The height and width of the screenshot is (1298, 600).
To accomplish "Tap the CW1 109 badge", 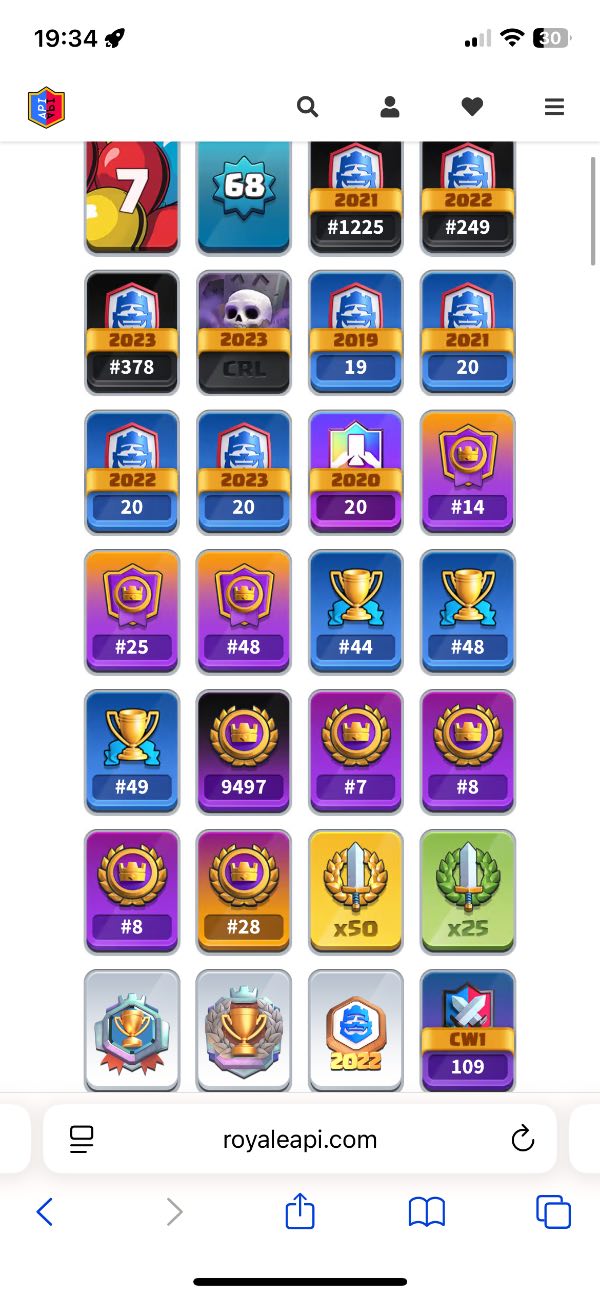I will (x=468, y=1031).
